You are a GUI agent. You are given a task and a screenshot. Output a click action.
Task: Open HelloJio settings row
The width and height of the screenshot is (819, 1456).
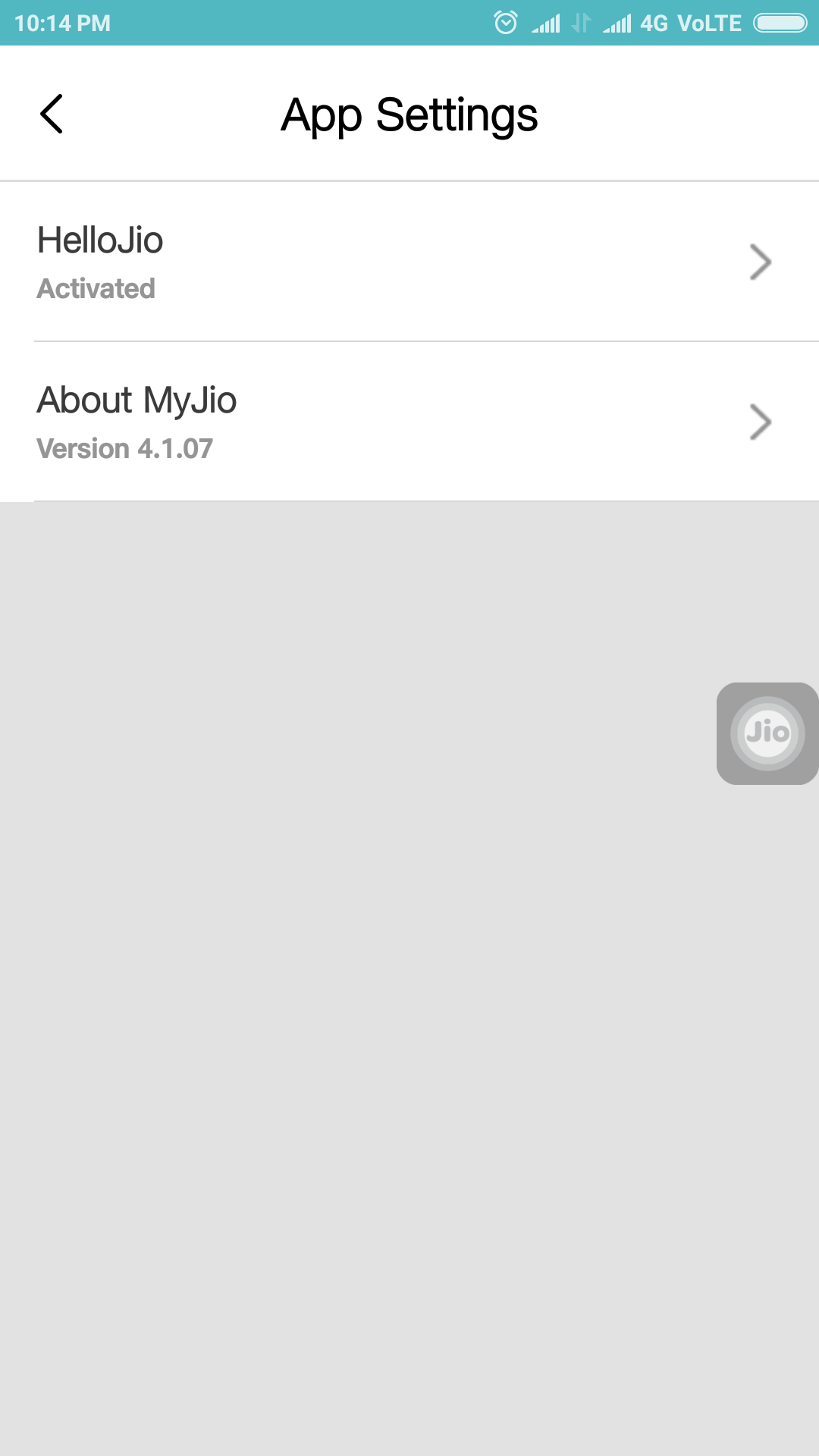coord(409,262)
